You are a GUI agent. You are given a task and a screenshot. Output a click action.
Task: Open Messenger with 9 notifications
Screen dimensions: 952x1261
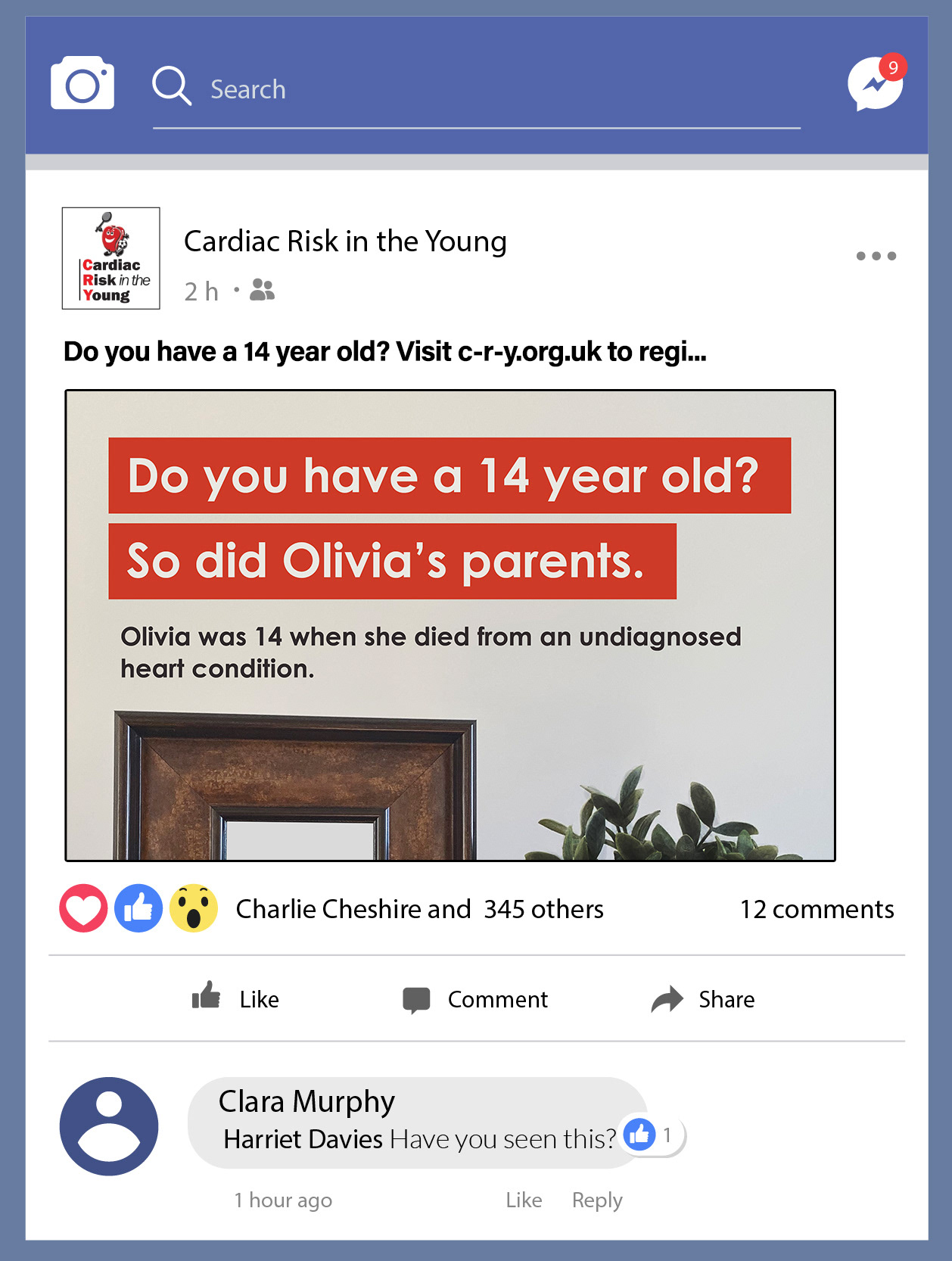coord(875,83)
